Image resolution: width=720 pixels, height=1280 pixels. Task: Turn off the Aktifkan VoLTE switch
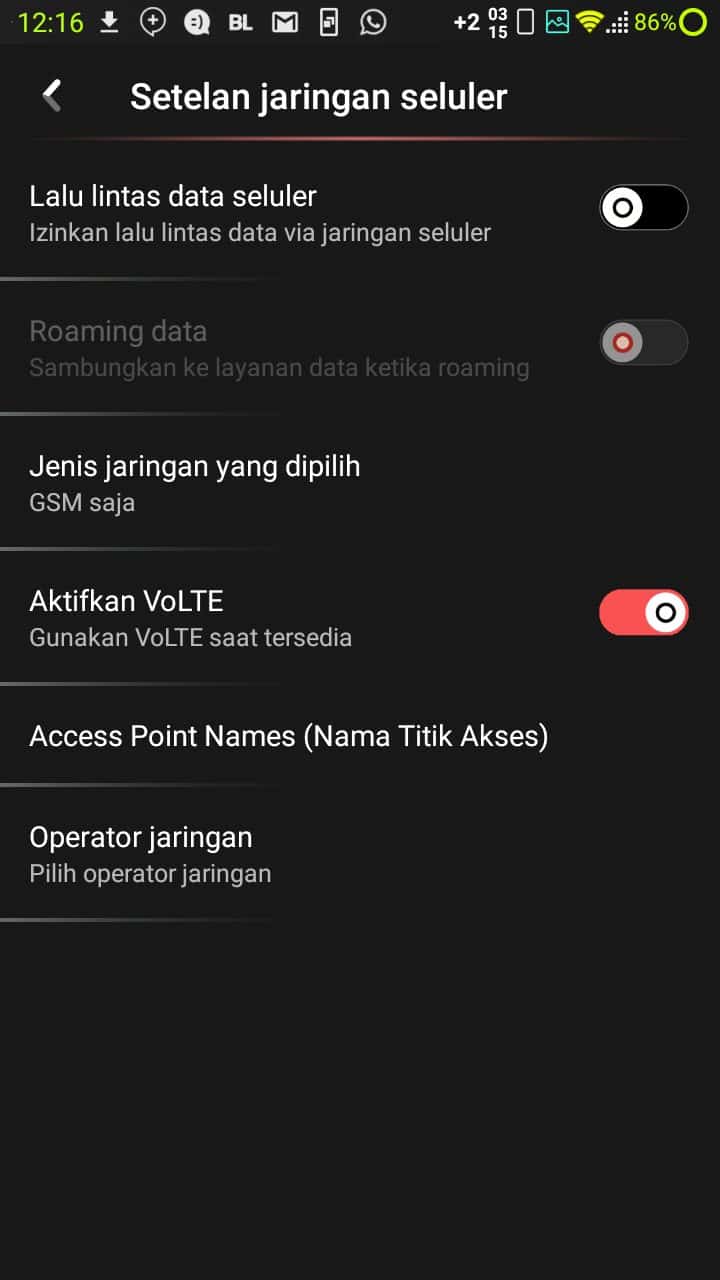(x=643, y=612)
